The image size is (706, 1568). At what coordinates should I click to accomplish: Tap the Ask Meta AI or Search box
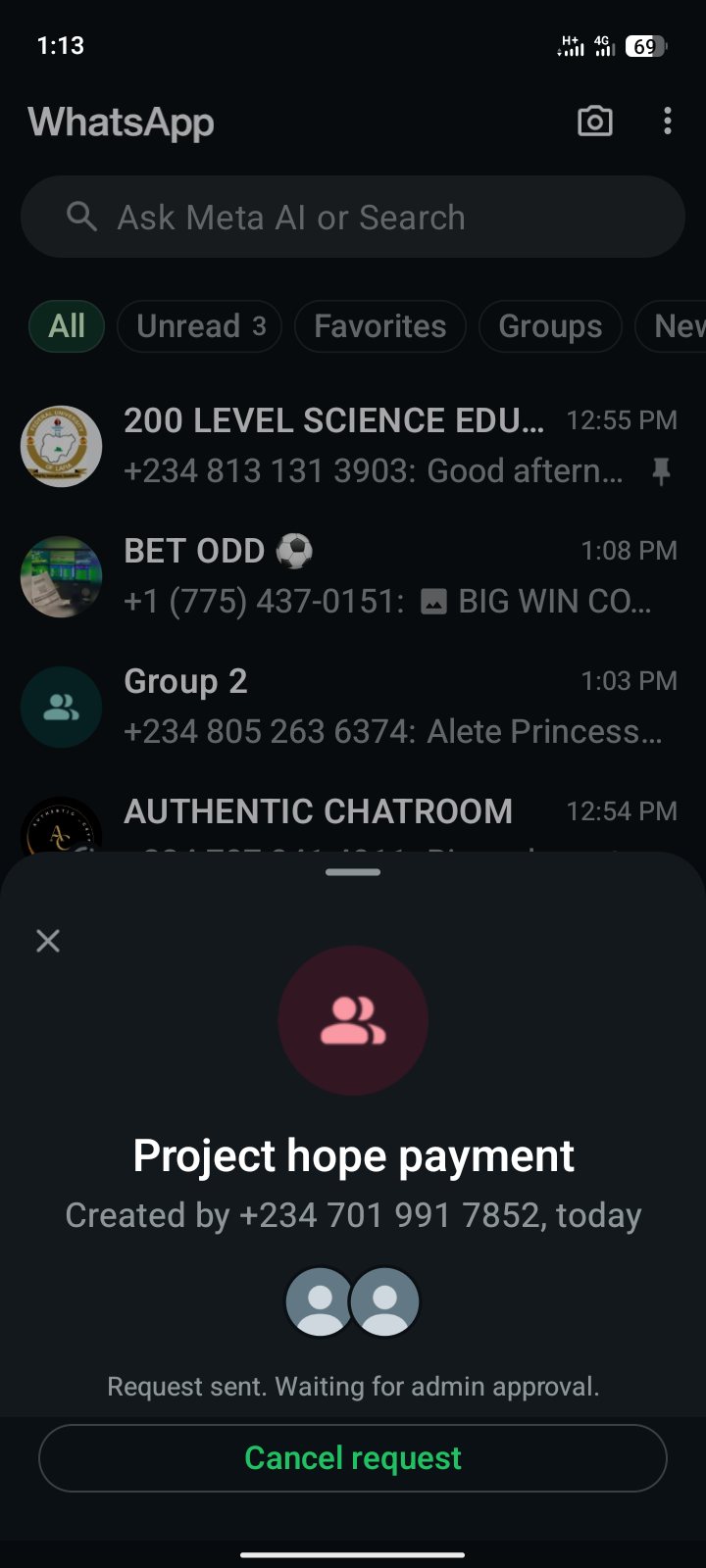click(x=353, y=218)
